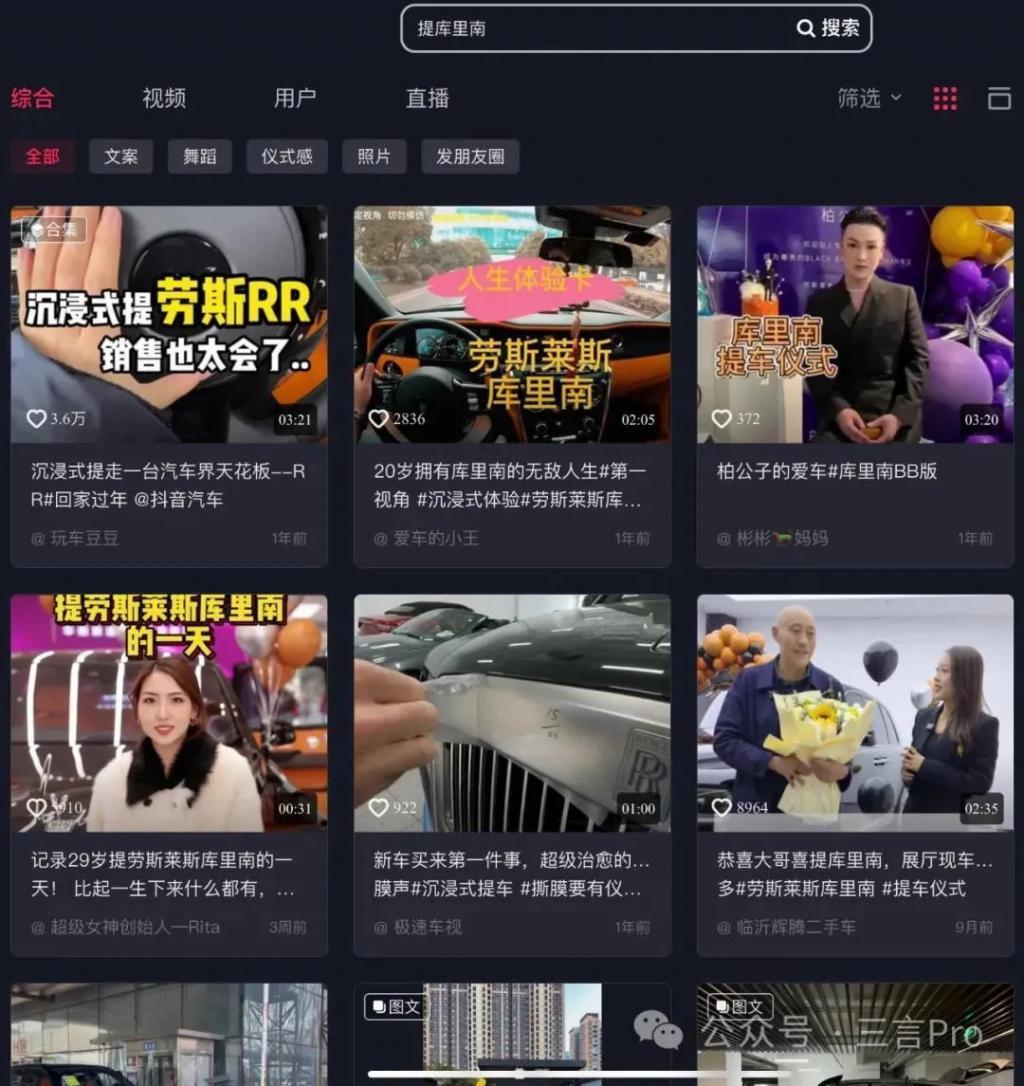The height and width of the screenshot is (1086, 1024).
Task: Click the heart icon showing 3.6万 likes
Action: click(38, 419)
